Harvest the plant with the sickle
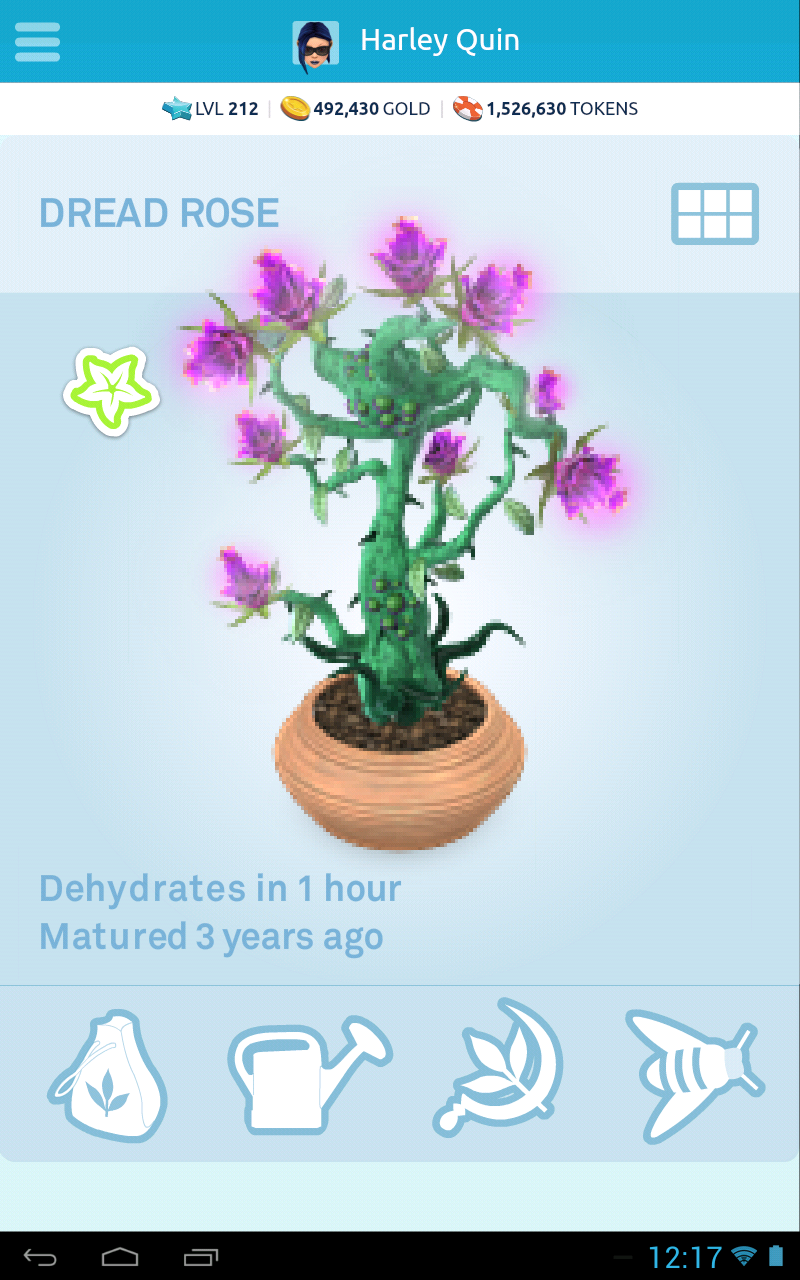The image size is (800, 1280). point(500,1068)
